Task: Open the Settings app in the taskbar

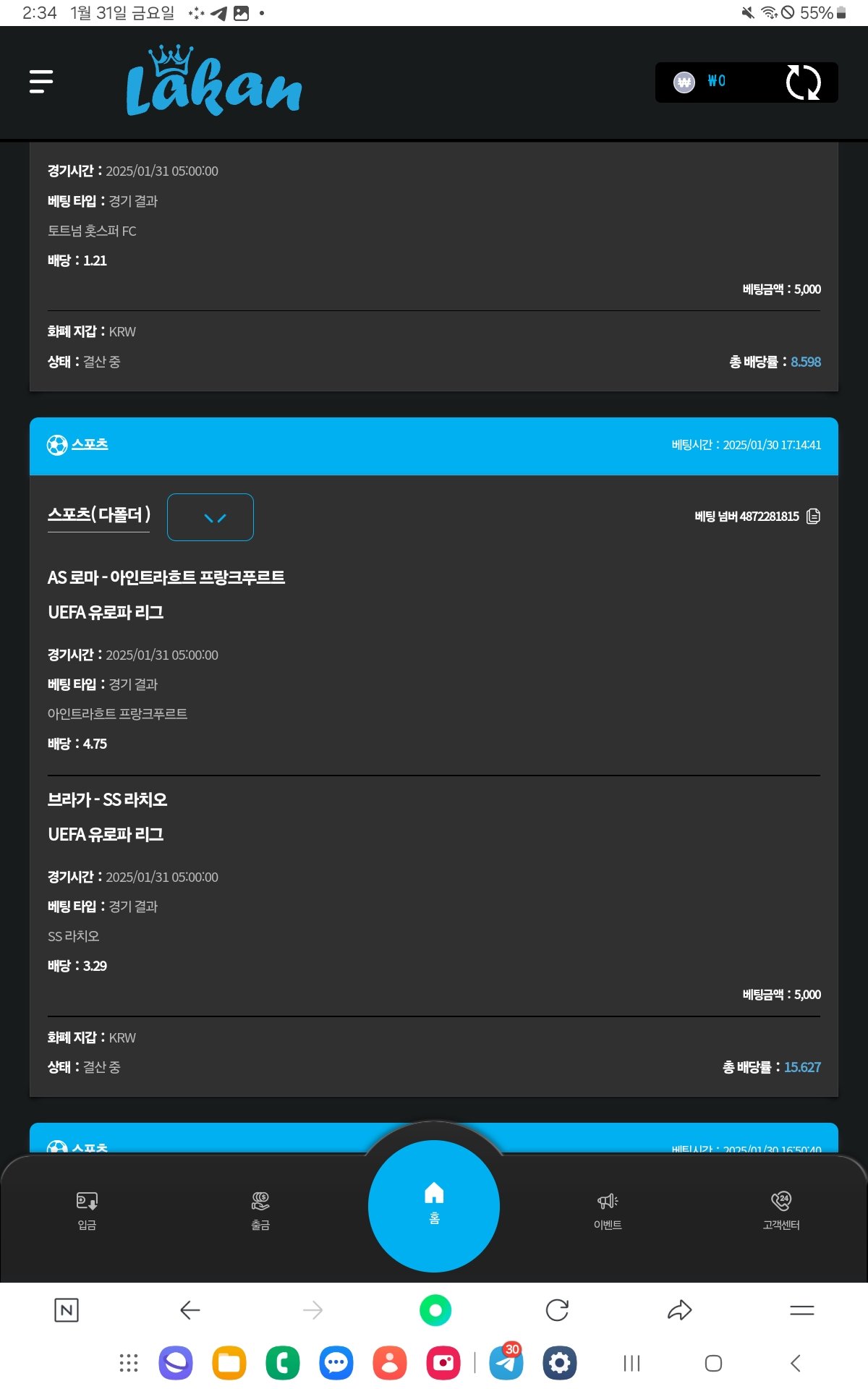Action: [560, 1364]
